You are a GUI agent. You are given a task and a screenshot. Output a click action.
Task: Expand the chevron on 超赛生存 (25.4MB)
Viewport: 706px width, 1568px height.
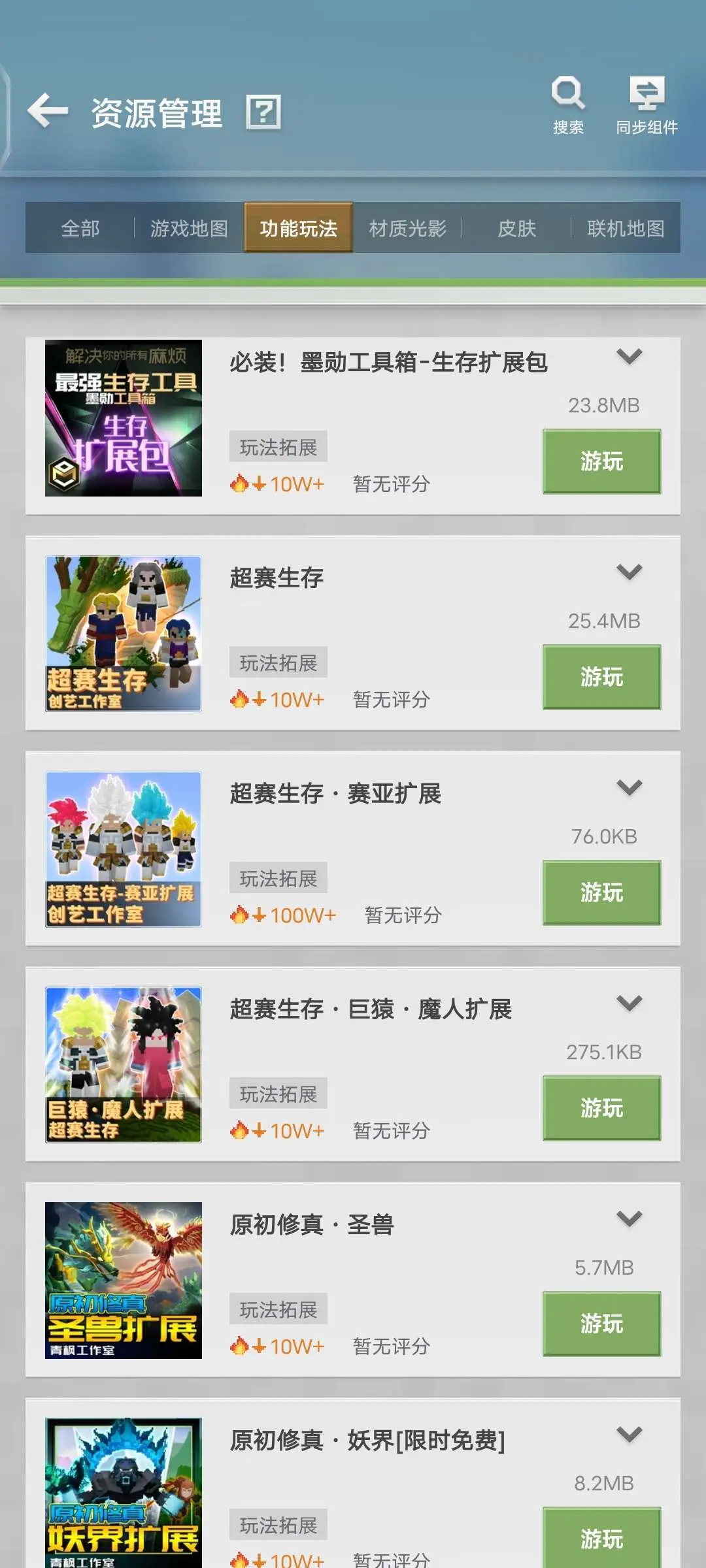[x=629, y=572]
